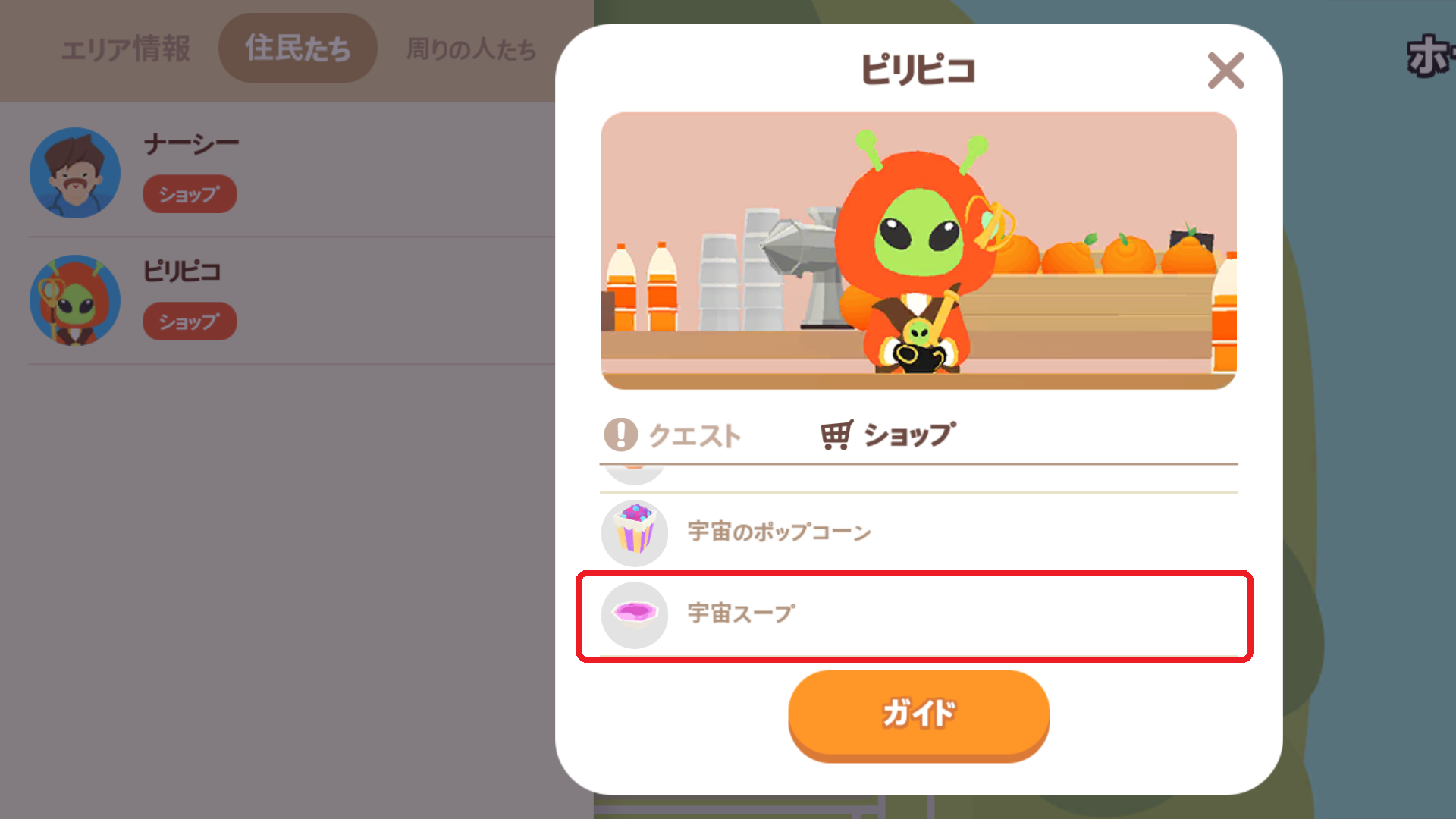The image size is (1456, 819).
Task: Select the ショップ tab in dialog
Action: (x=889, y=435)
